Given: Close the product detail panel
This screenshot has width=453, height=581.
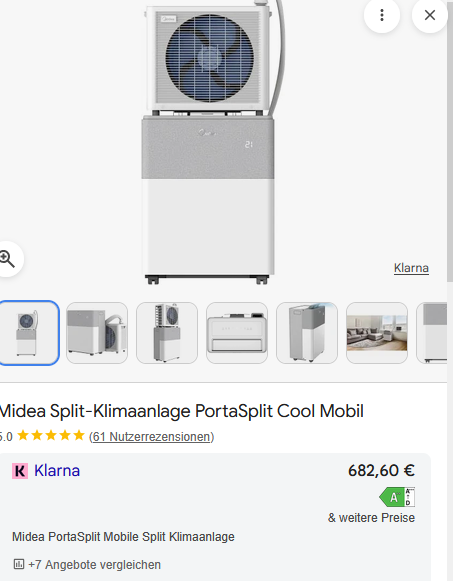Looking at the screenshot, I should point(430,15).
